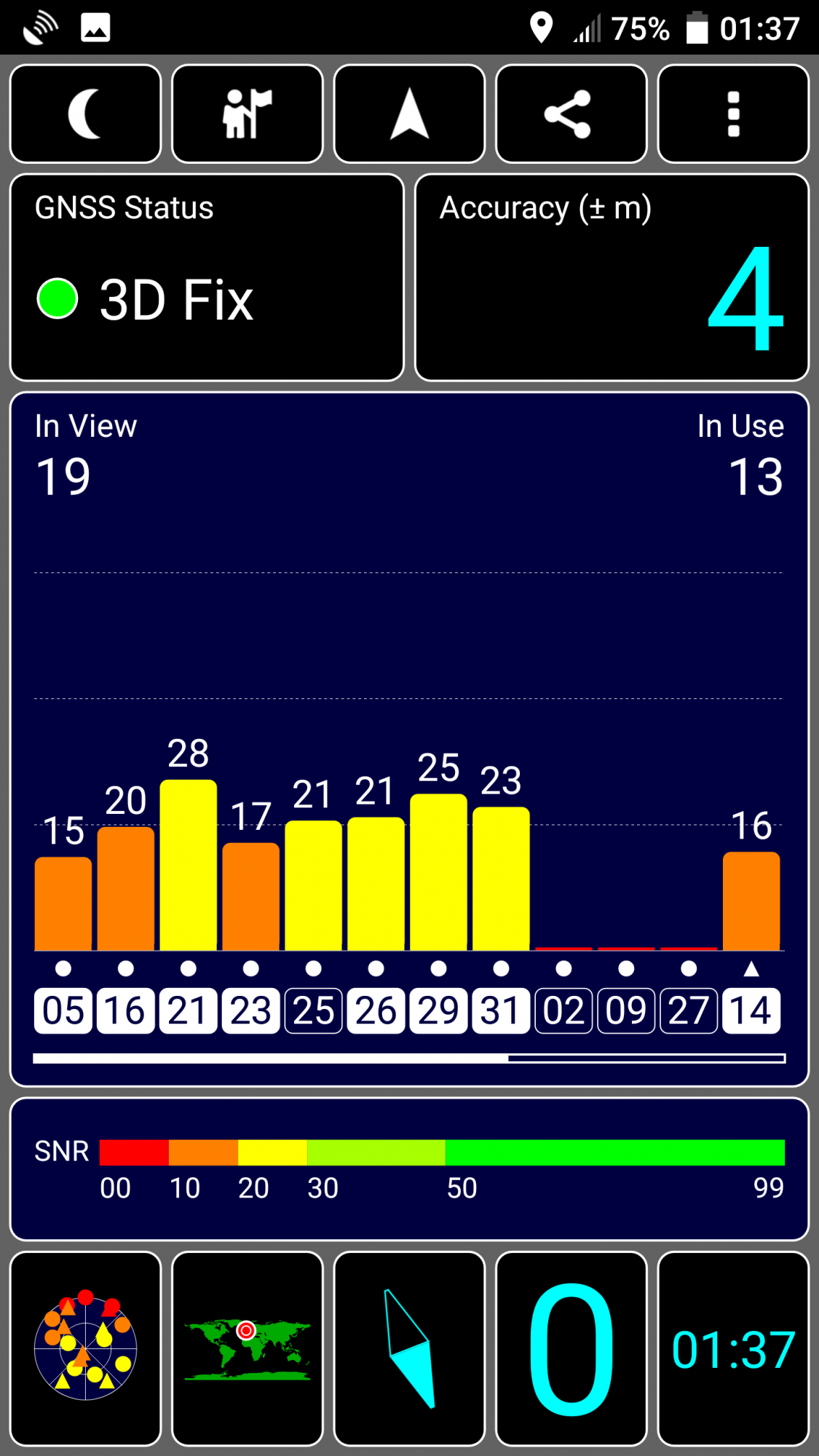Viewport: 819px width, 1456px height.
Task: Open the satellite sky view radar tile
Action: pos(85,1348)
